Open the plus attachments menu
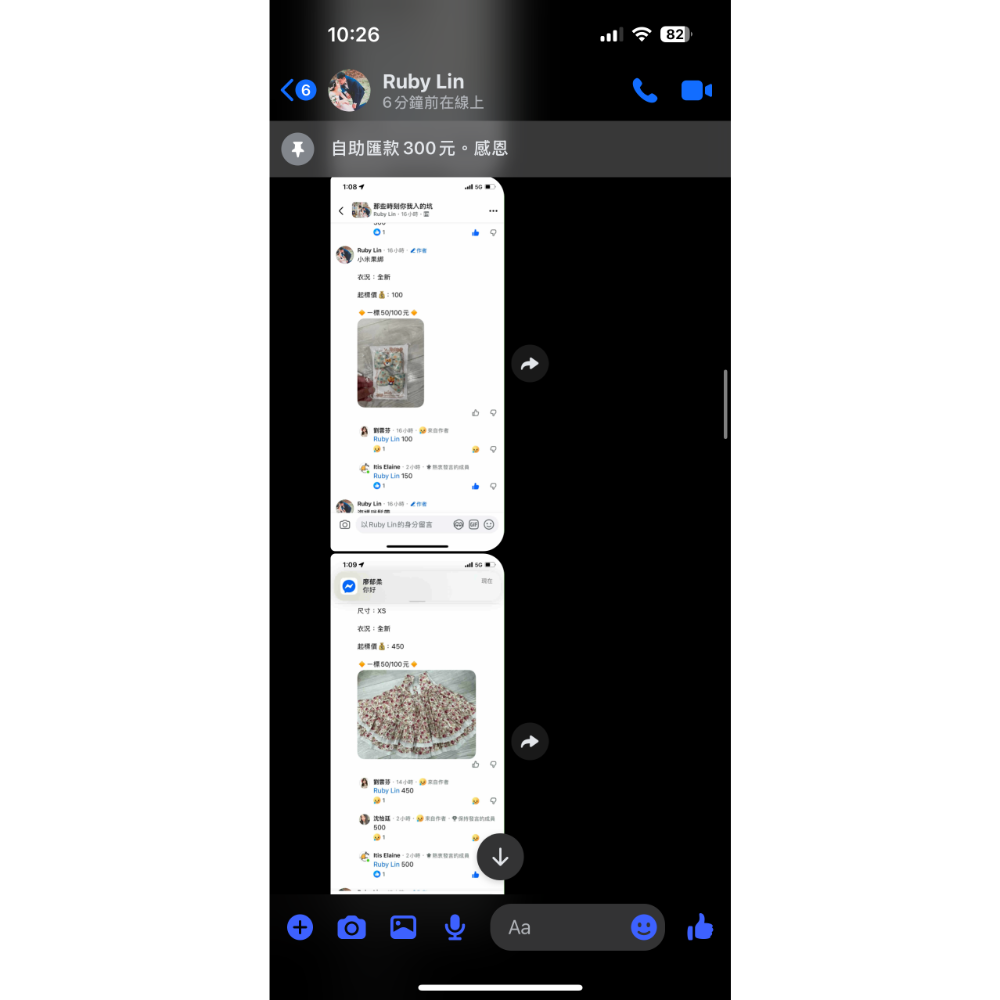This screenshot has height=1000, width=1000. pyautogui.click(x=300, y=927)
